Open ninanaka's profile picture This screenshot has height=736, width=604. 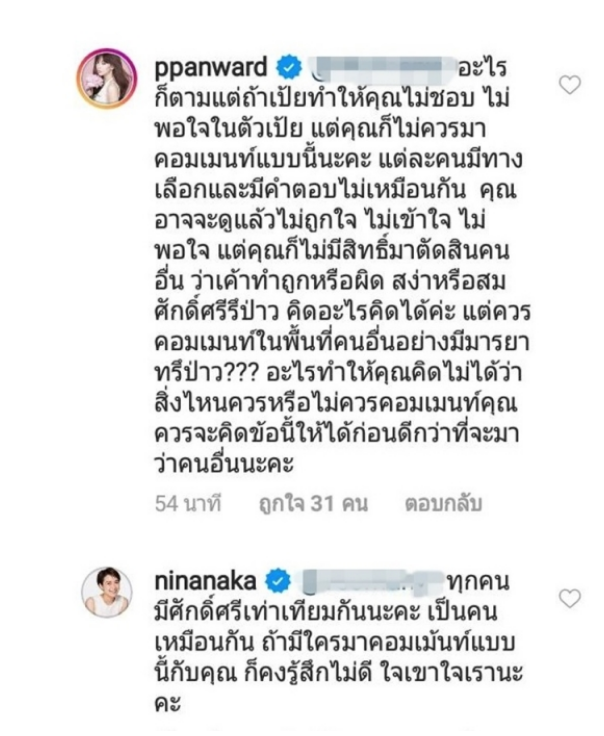click(x=108, y=592)
